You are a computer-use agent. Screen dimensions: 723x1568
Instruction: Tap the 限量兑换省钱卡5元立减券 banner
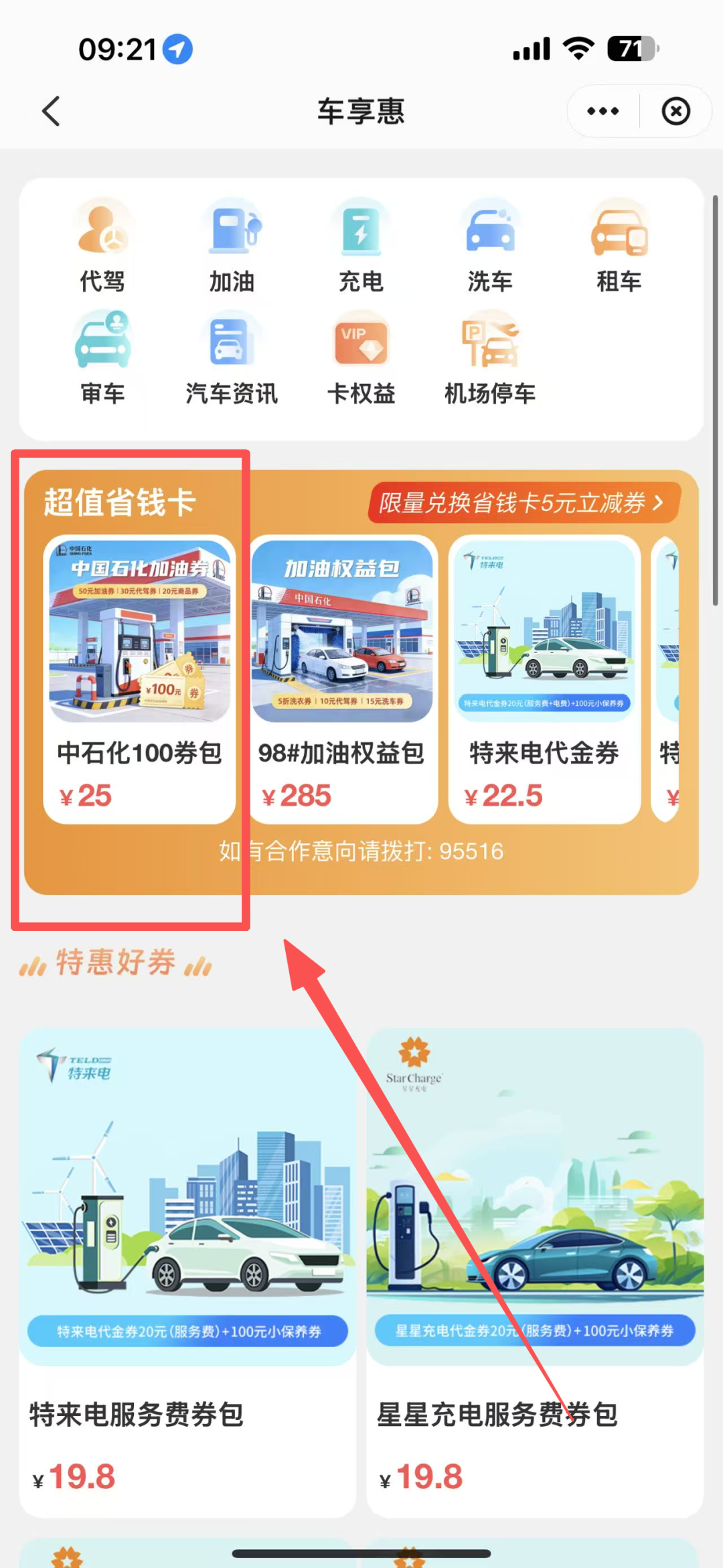(524, 503)
